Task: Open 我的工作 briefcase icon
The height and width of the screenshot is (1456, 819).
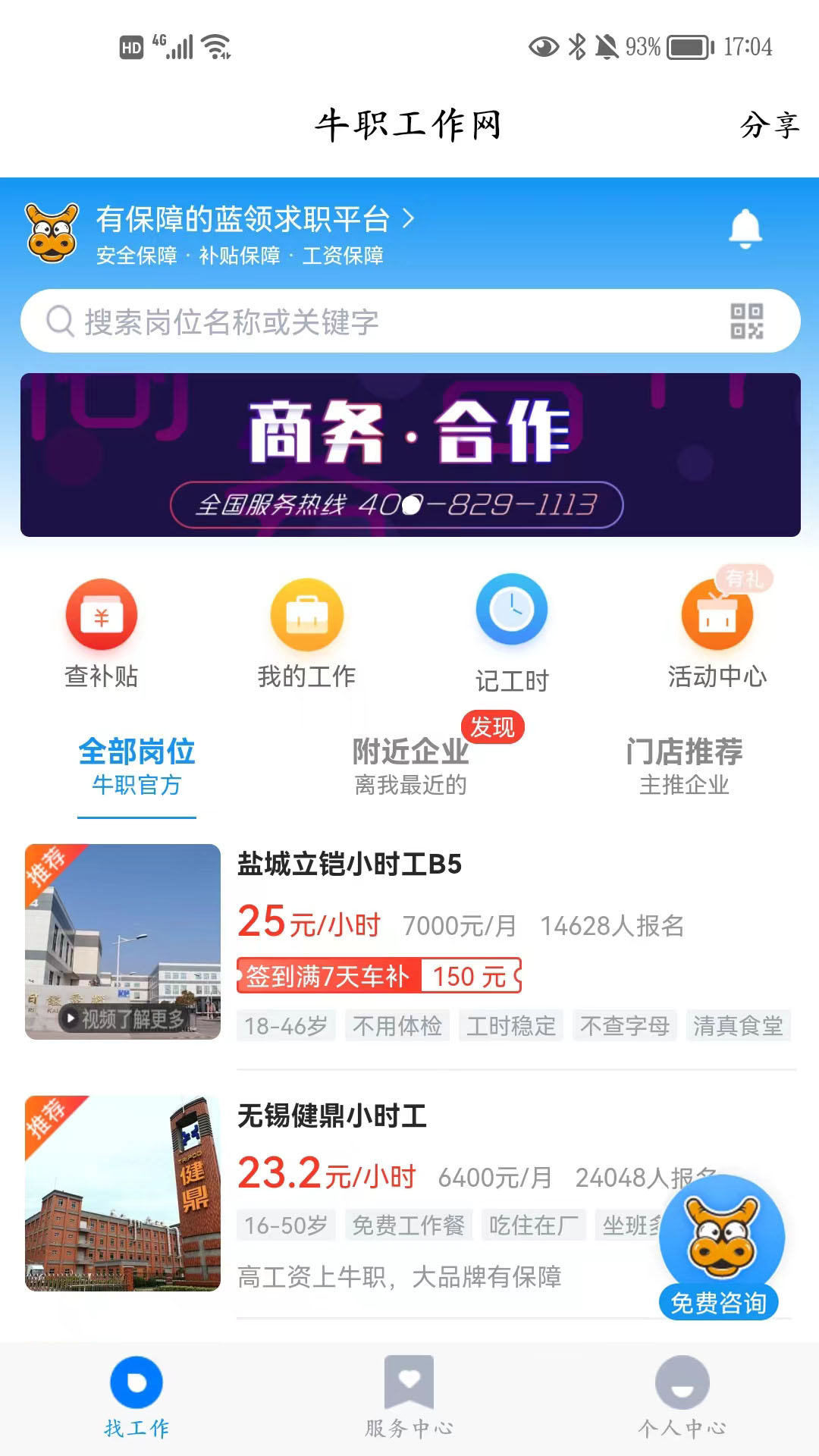Action: pyautogui.click(x=306, y=616)
